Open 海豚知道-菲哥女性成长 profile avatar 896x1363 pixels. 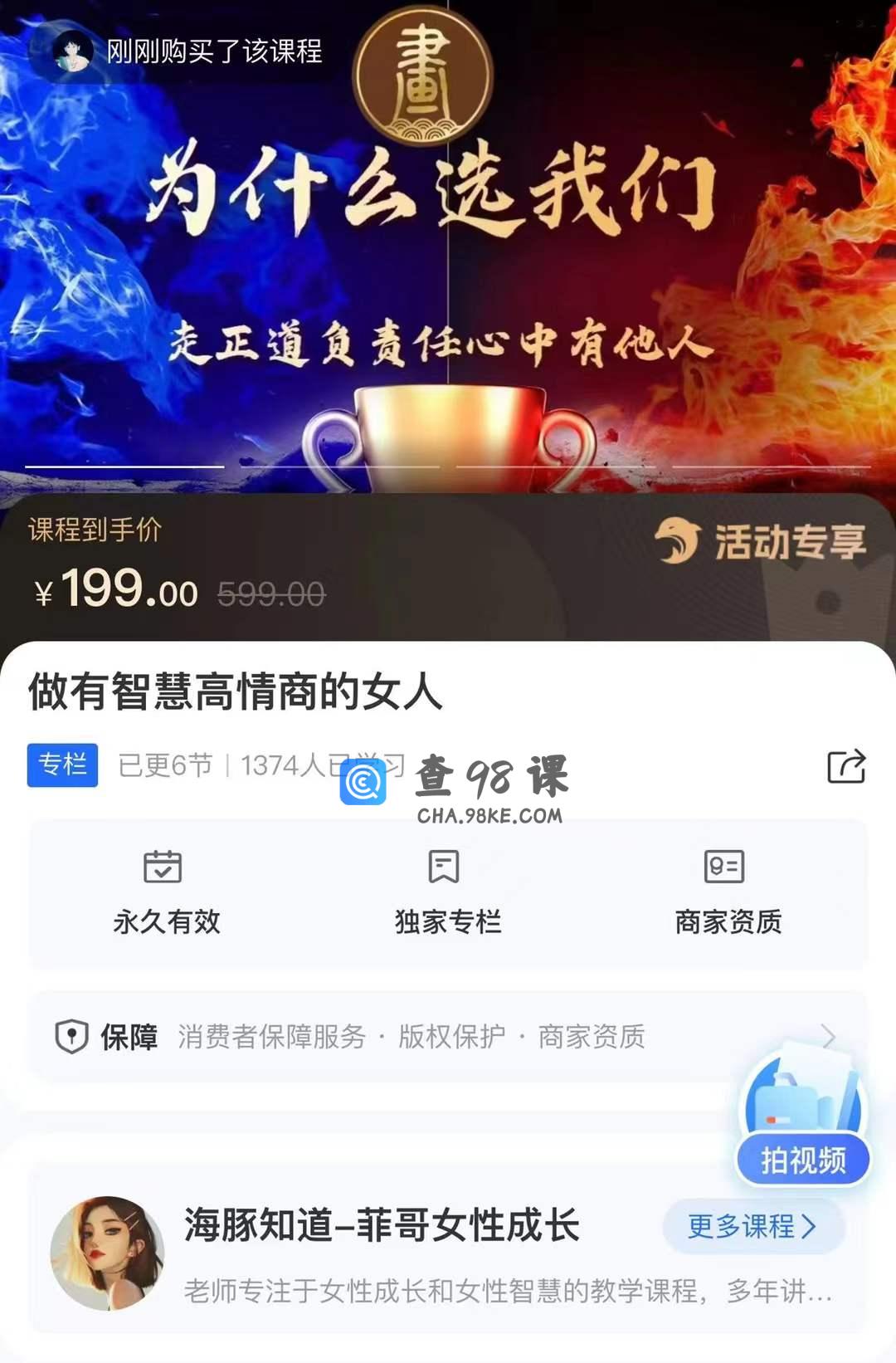[x=107, y=1253]
